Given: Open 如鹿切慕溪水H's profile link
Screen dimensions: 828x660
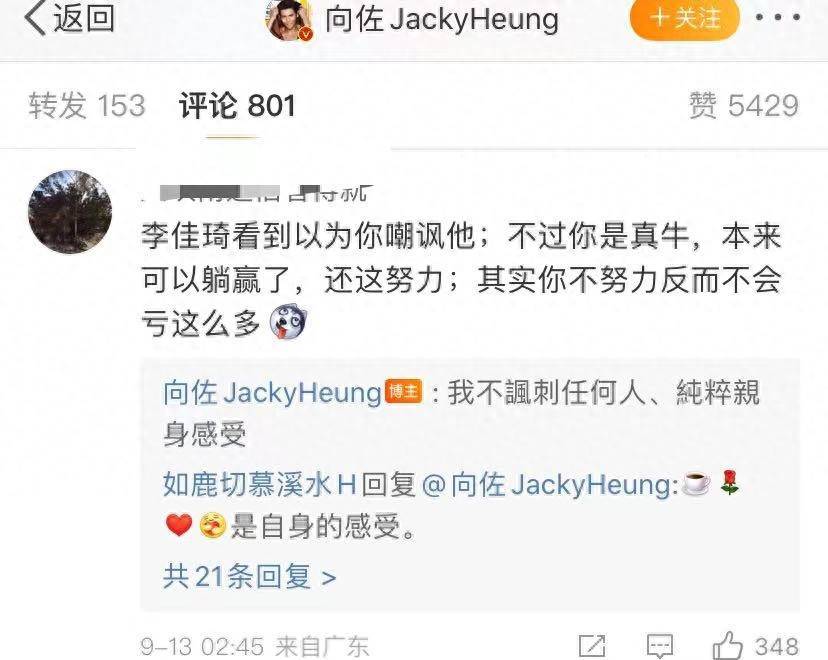Looking at the screenshot, I should click(260, 486).
